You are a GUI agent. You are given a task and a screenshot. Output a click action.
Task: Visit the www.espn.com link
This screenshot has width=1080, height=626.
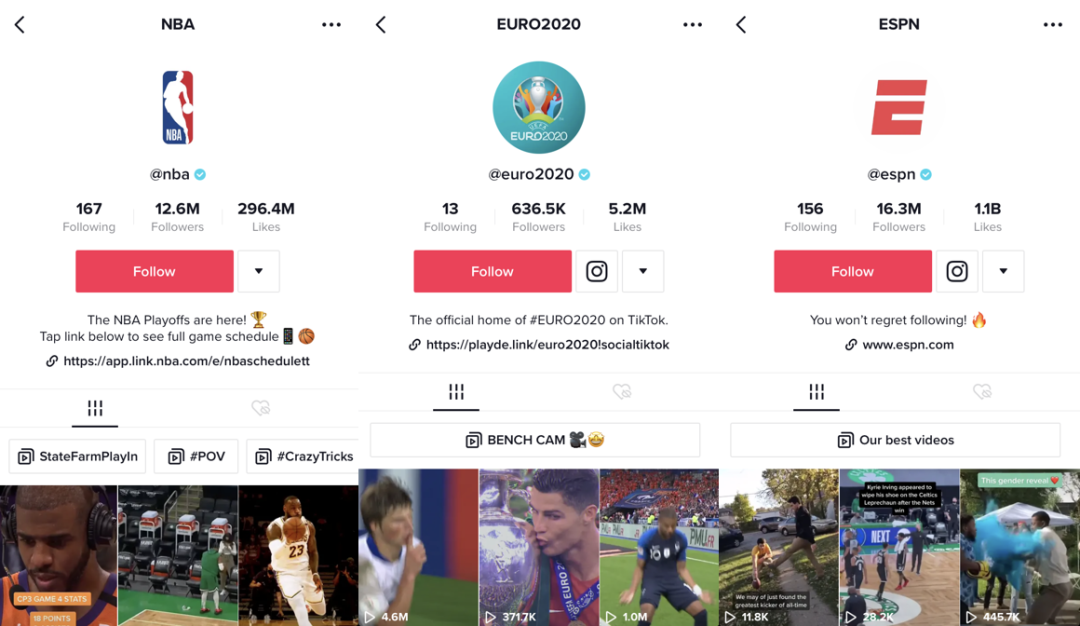point(907,344)
